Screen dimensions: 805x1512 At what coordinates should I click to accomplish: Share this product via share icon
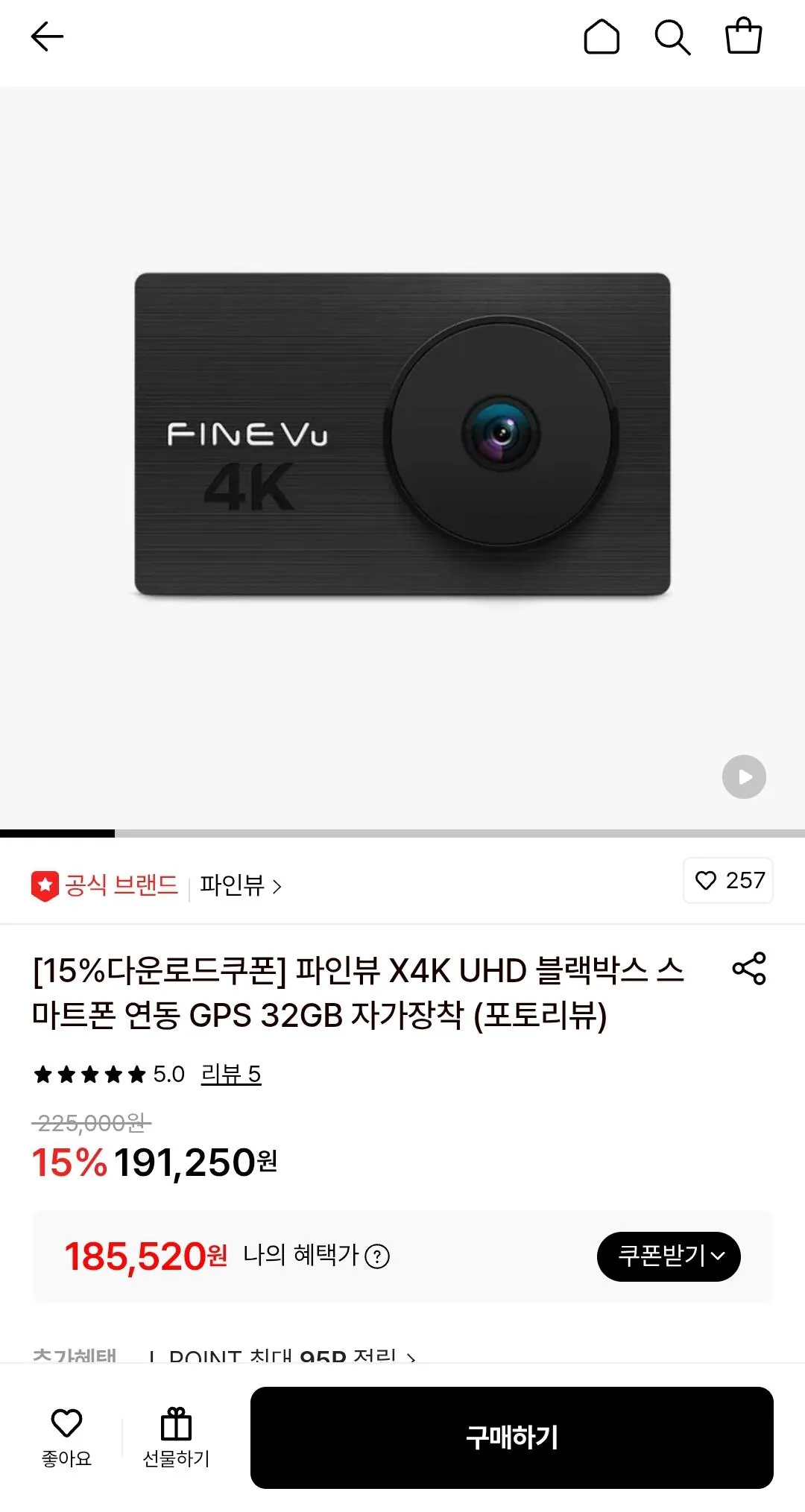pos(751,969)
